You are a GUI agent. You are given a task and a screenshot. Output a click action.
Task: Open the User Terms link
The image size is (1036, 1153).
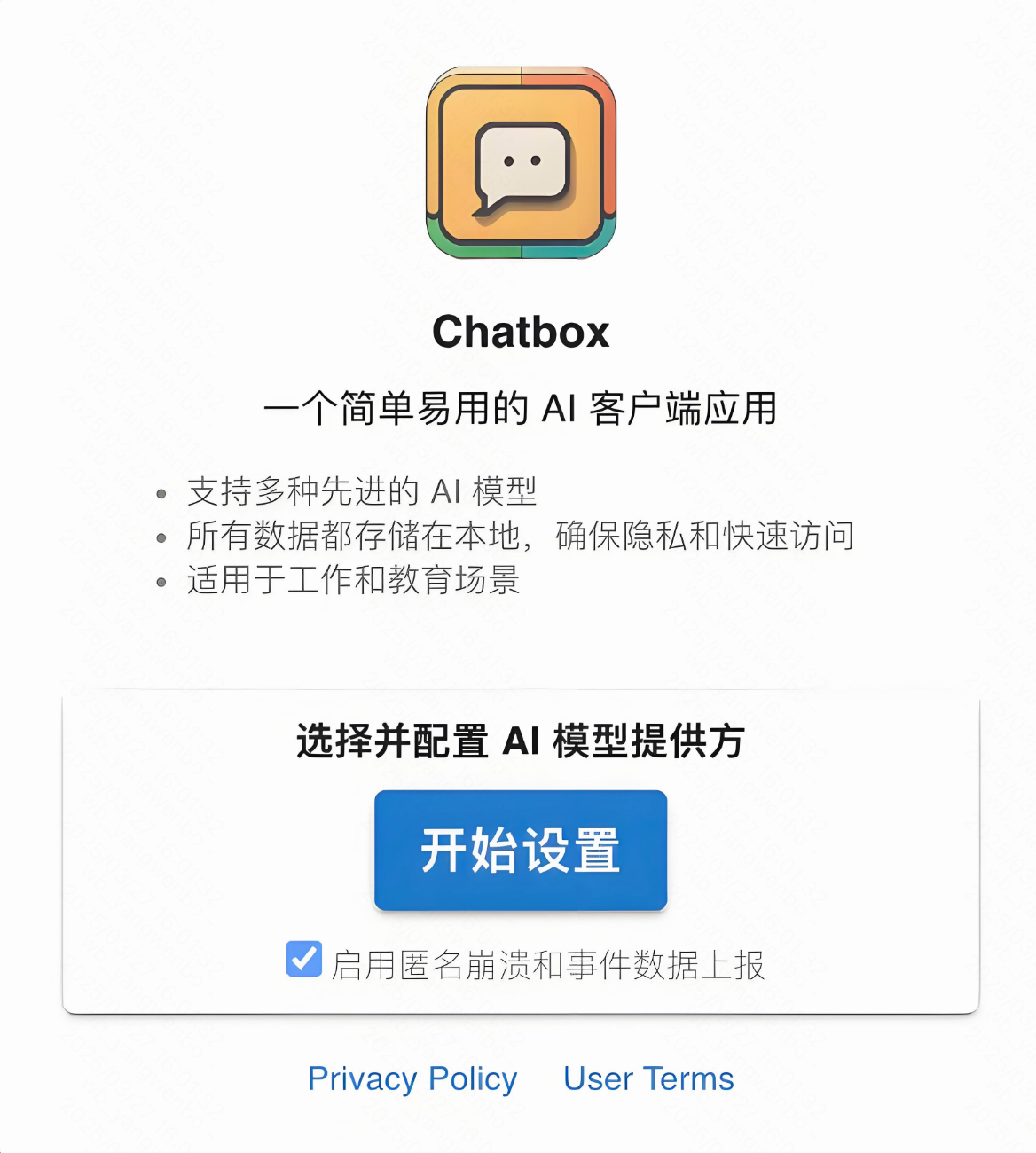[x=648, y=1078]
